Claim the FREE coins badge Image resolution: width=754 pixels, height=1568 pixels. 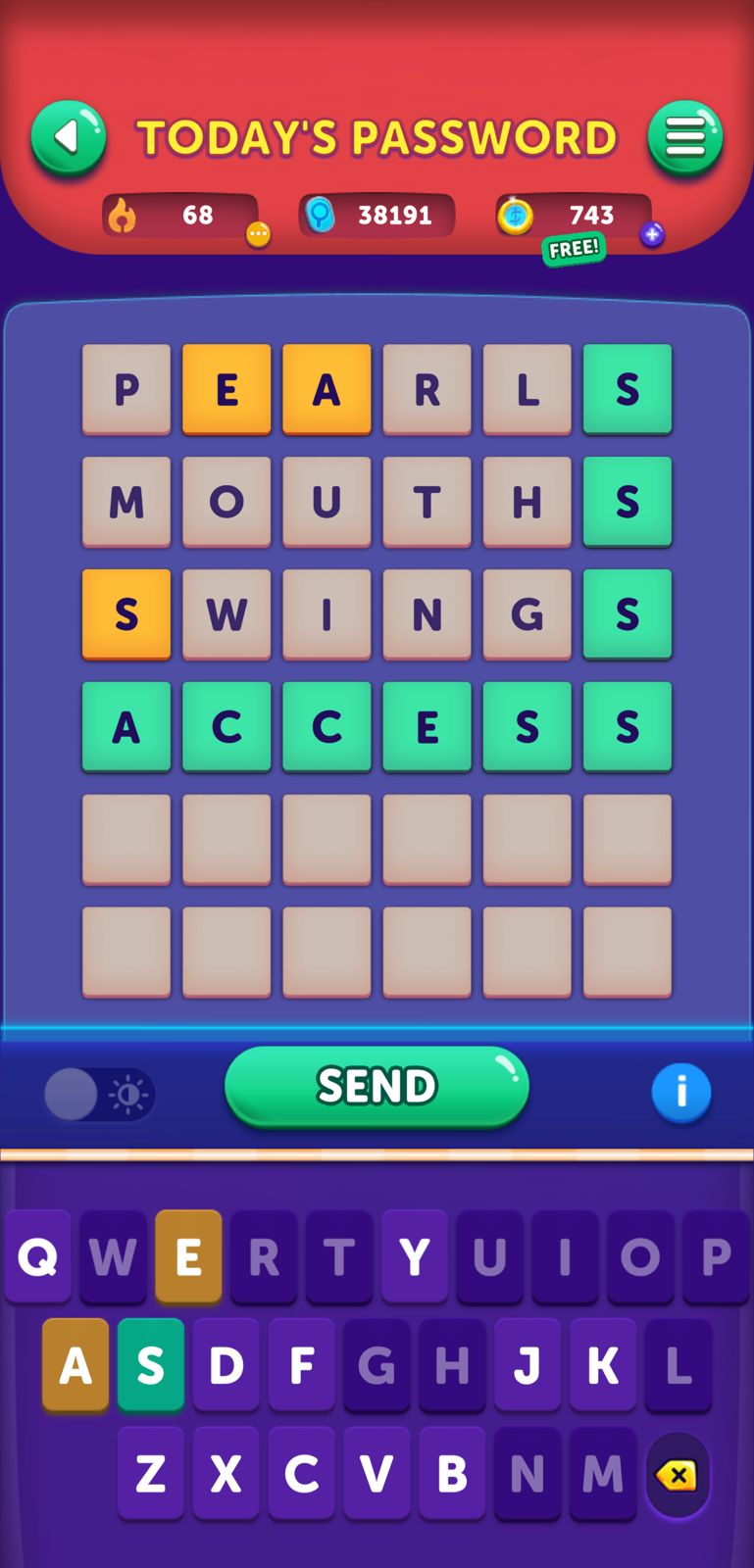click(574, 249)
